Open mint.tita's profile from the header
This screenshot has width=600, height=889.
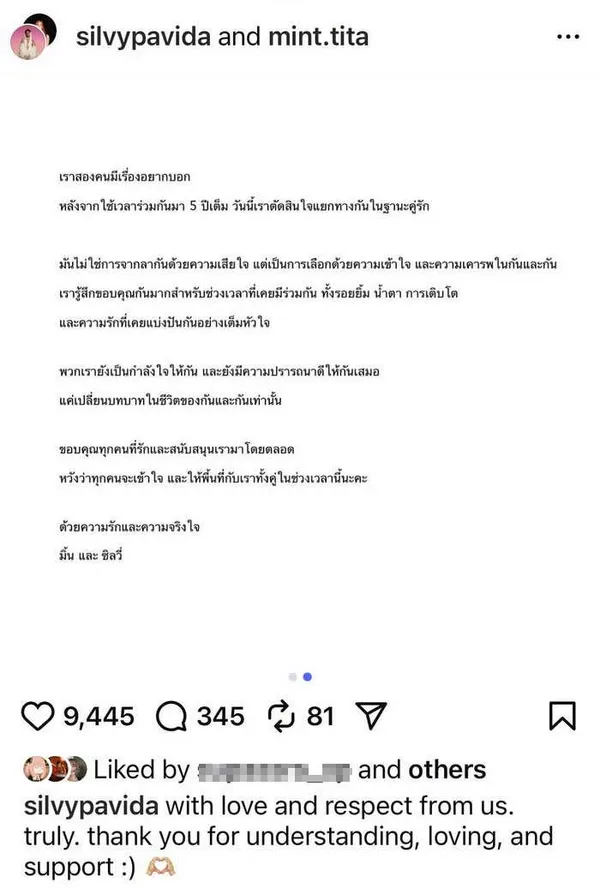(x=316, y=38)
